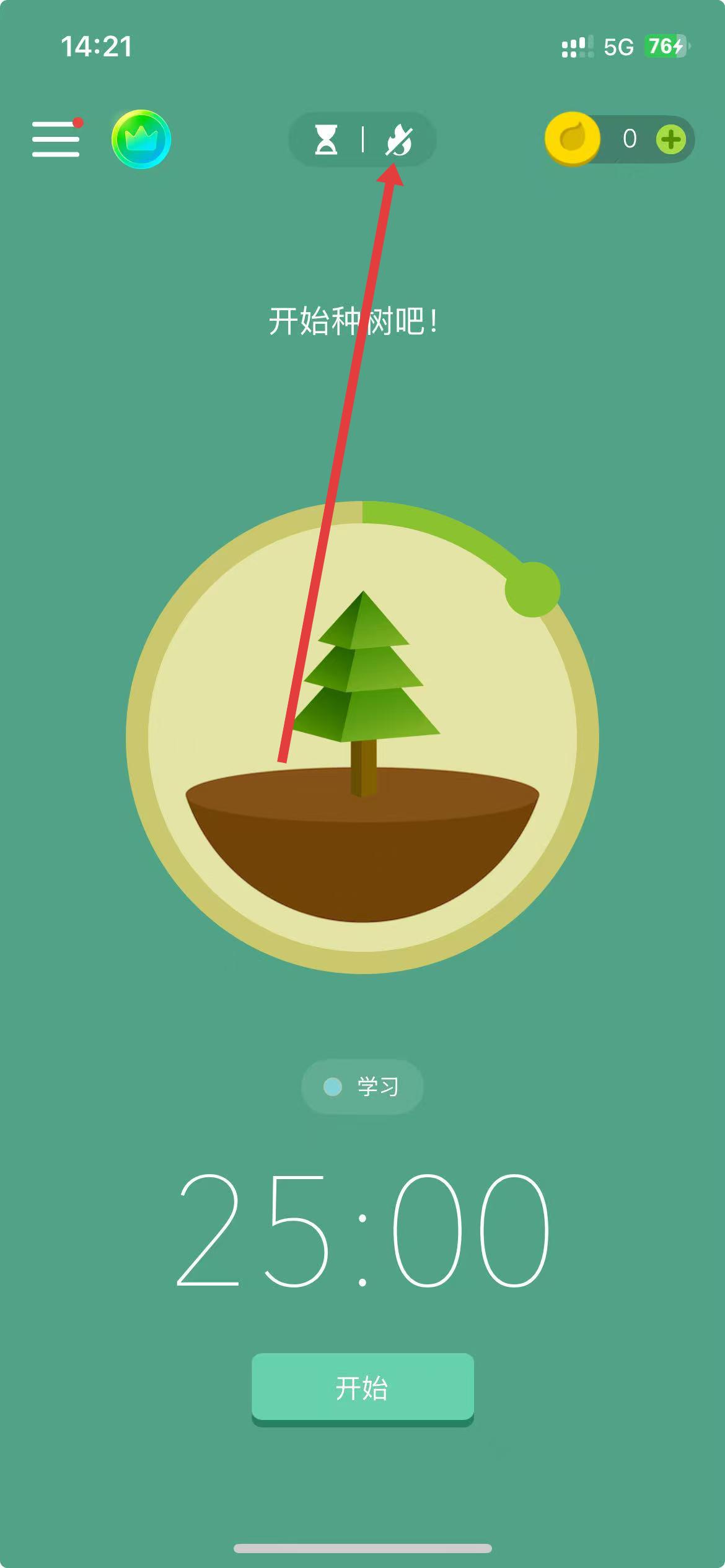Viewport: 725px width, 1568px height.
Task: Open the 学习 tag selector
Action: click(x=362, y=1086)
